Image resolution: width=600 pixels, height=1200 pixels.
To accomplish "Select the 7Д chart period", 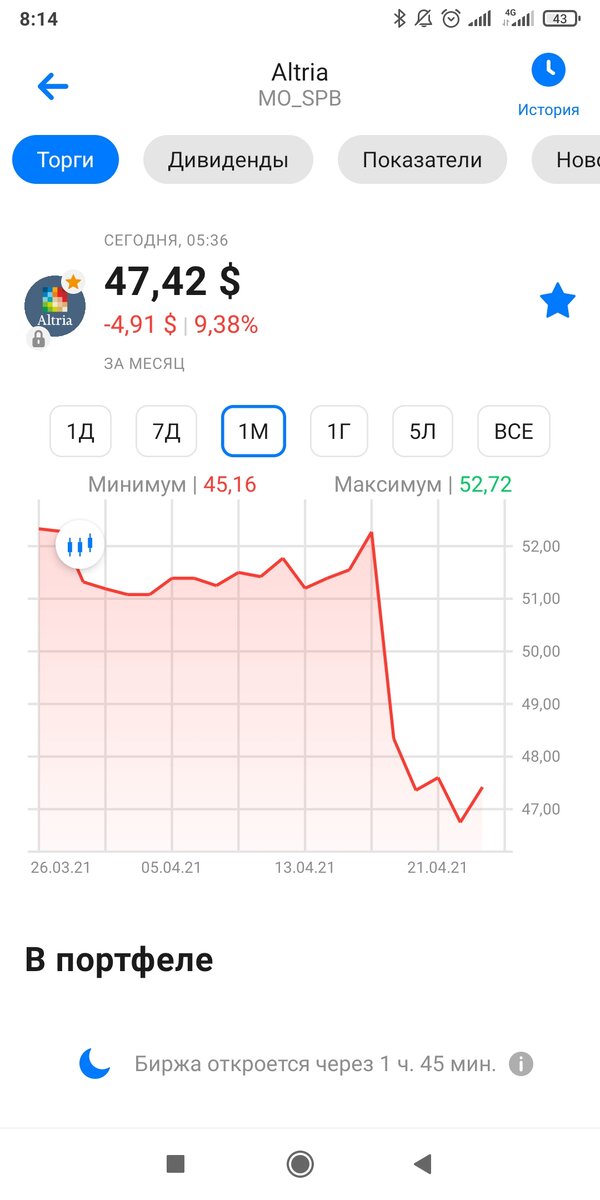I will point(166,432).
